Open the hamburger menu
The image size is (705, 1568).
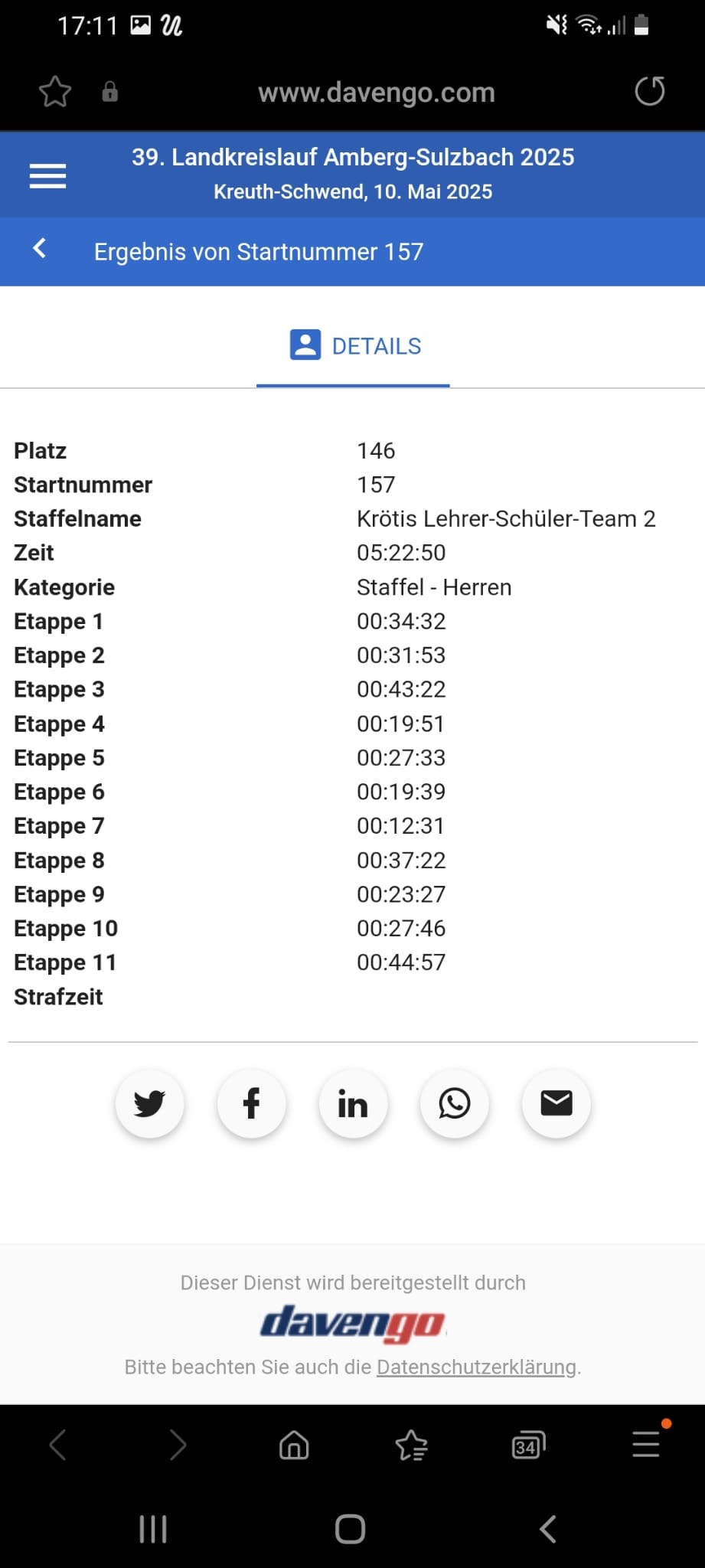point(47,176)
